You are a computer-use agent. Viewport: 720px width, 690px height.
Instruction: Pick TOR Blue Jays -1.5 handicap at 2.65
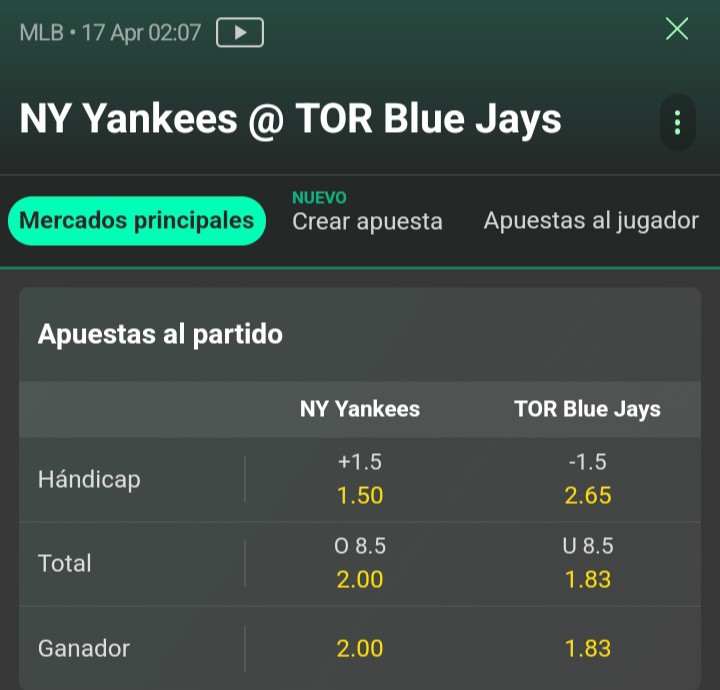point(587,480)
